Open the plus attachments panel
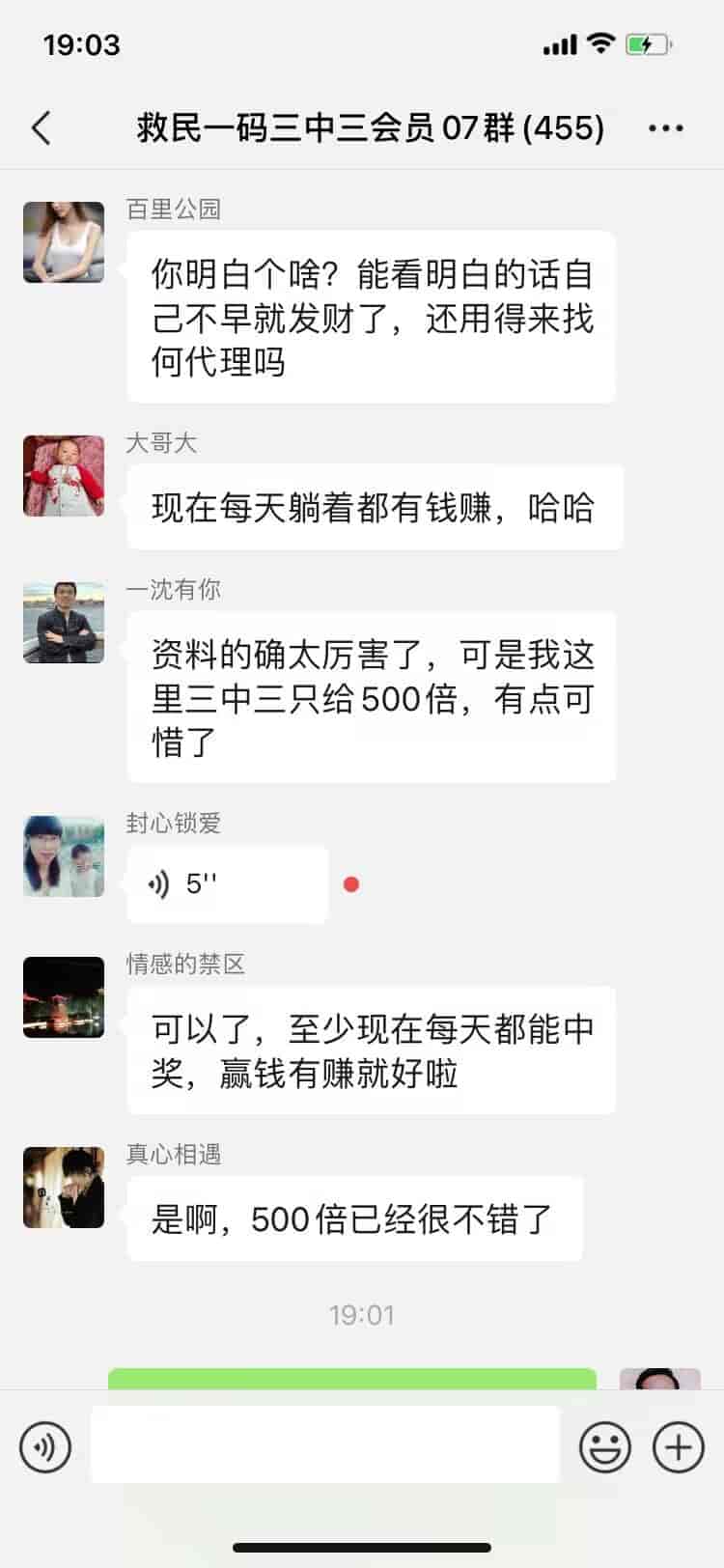Screen dimensions: 724x1568 pos(678,1446)
